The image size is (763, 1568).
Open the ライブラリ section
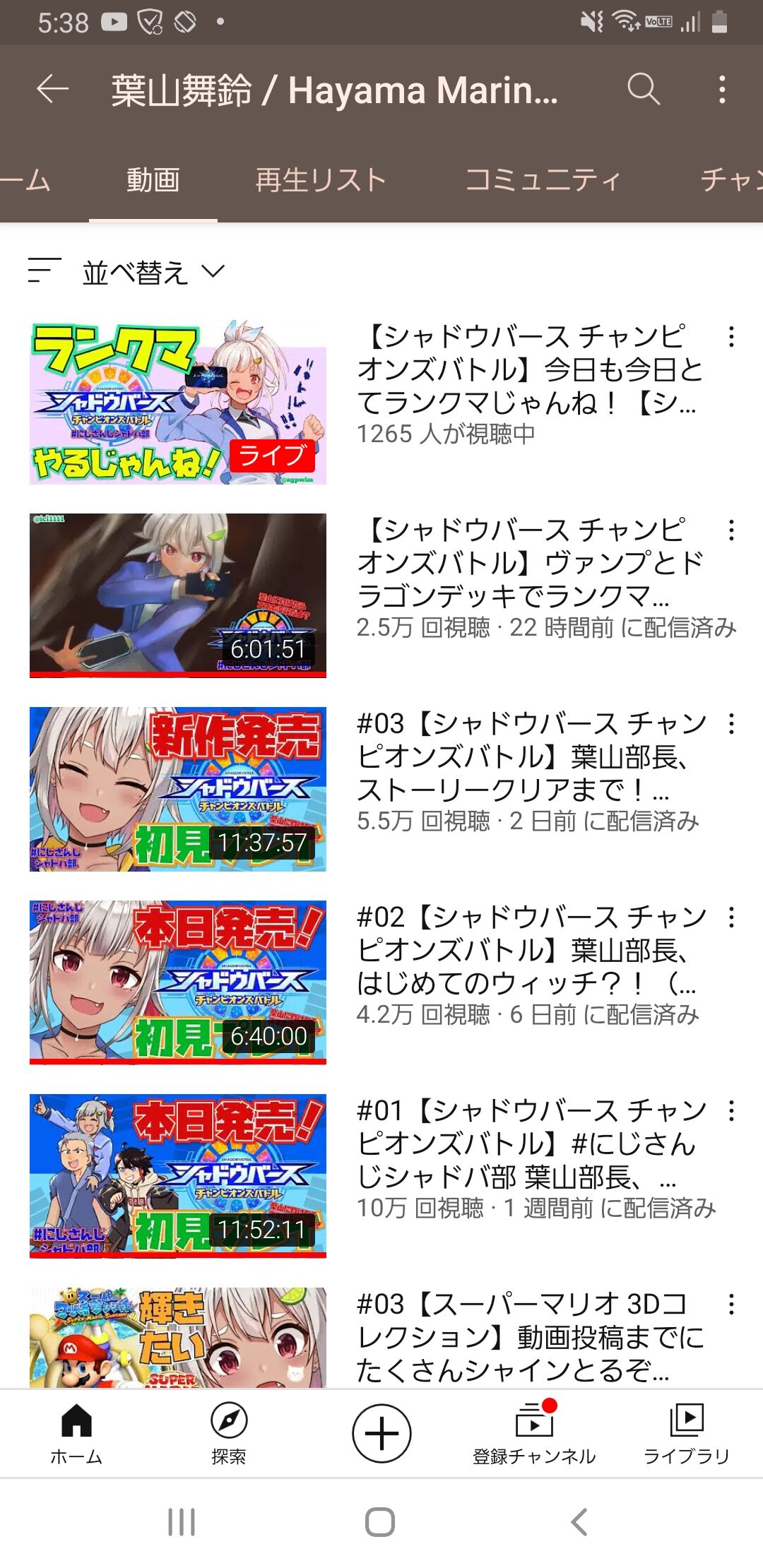684,1434
